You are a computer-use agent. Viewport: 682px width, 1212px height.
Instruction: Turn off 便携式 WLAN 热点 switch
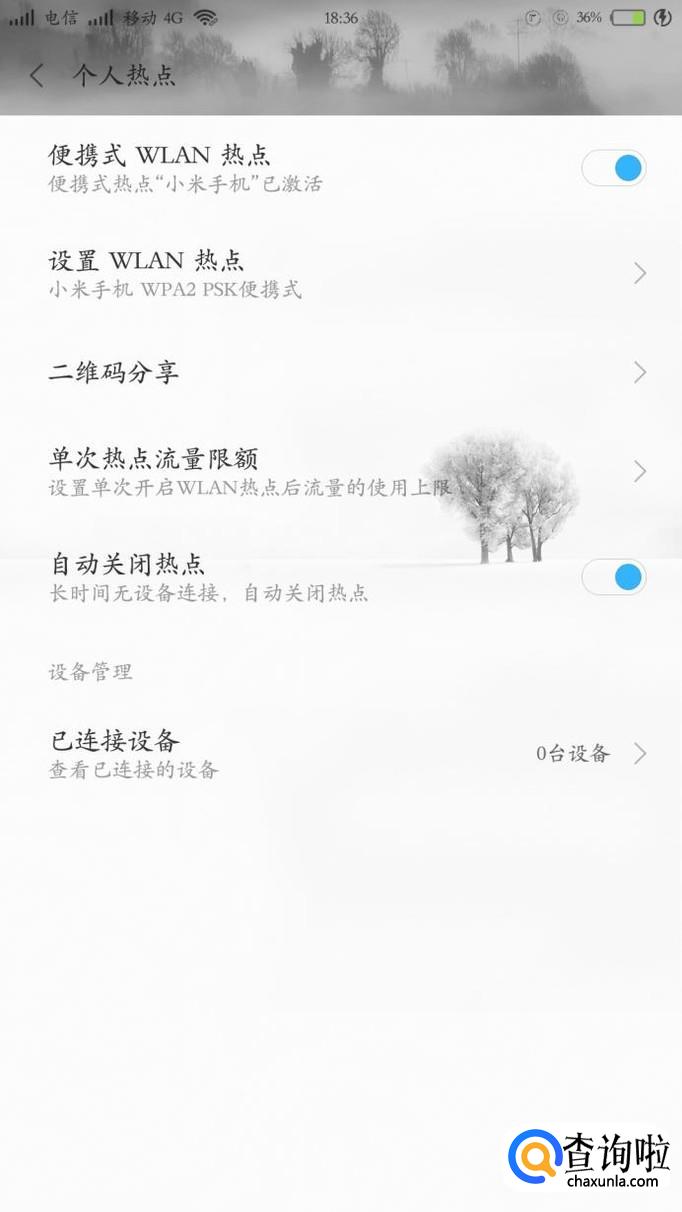[614, 168]
